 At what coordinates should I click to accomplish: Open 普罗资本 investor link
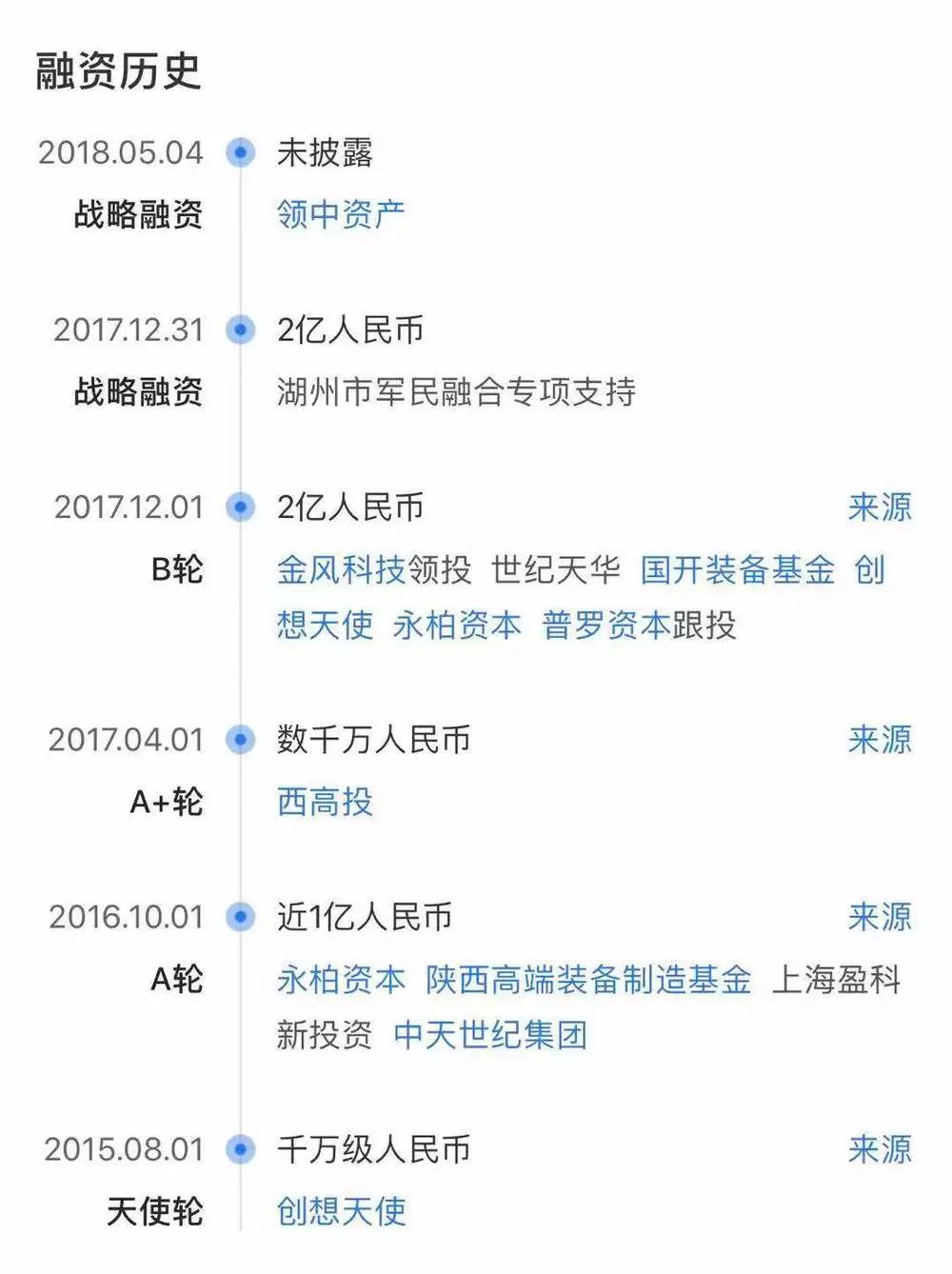(605, 626)
